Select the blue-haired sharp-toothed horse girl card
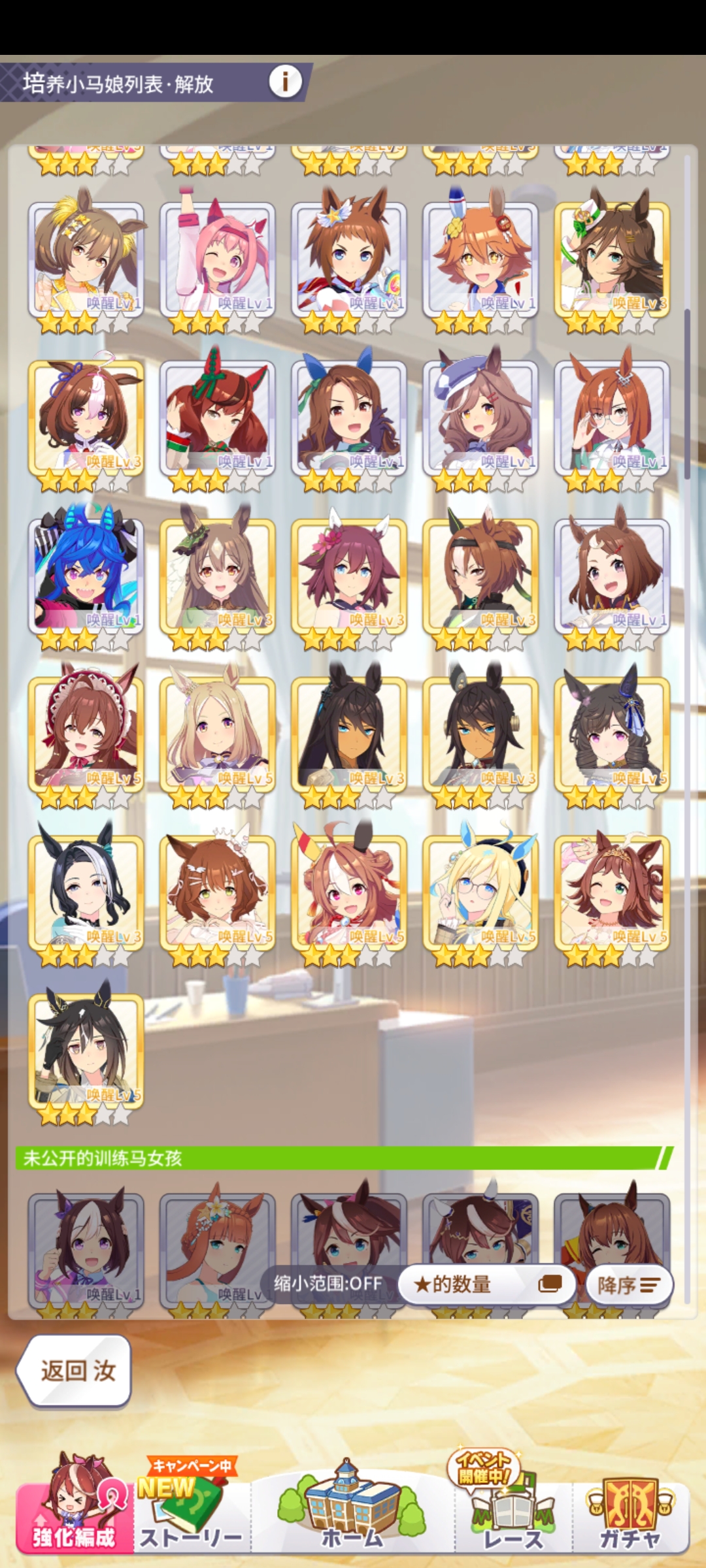 (86, 575)
